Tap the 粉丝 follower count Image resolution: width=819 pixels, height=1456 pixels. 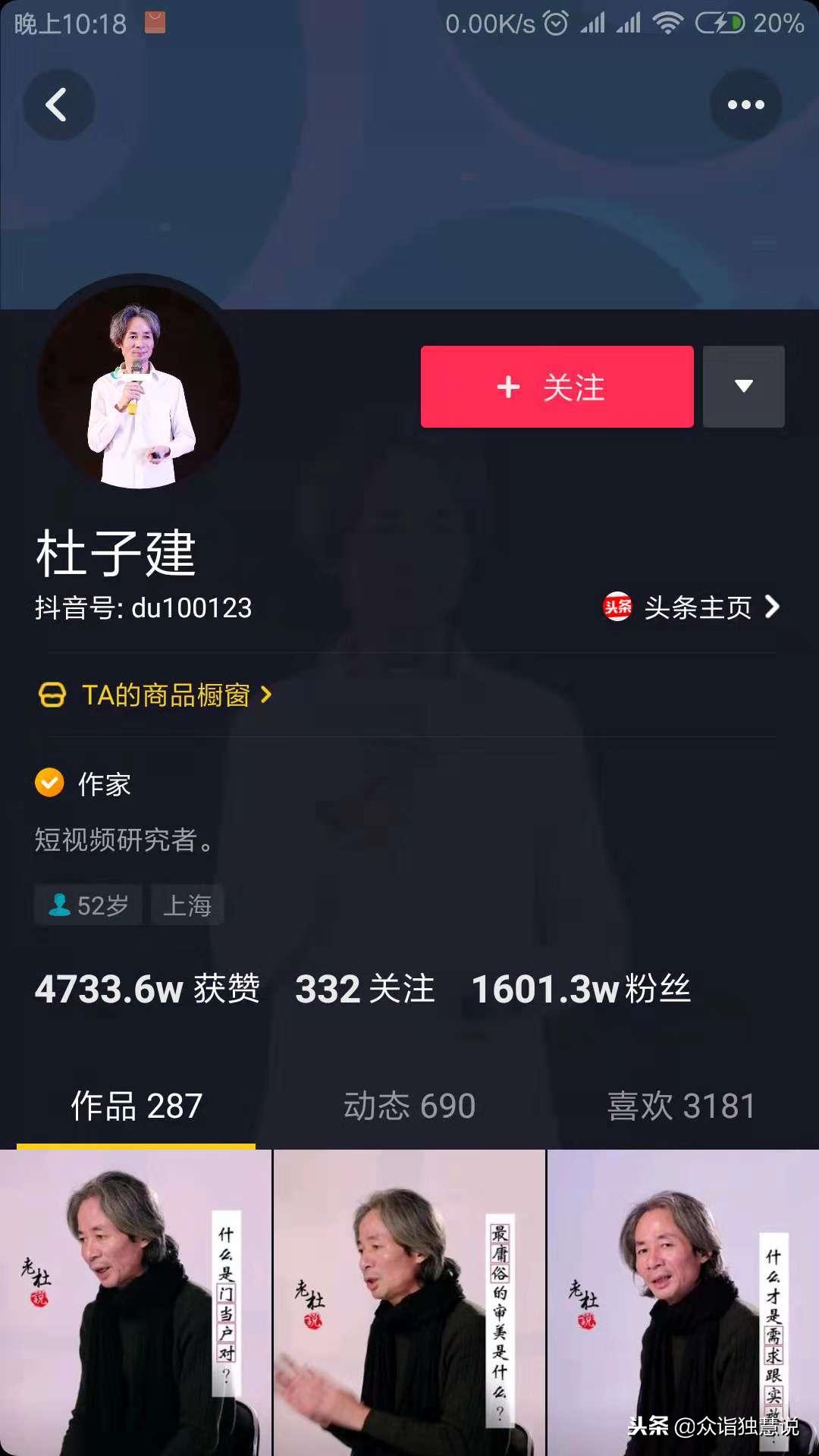pyautogui.click(x=582, y=990)
